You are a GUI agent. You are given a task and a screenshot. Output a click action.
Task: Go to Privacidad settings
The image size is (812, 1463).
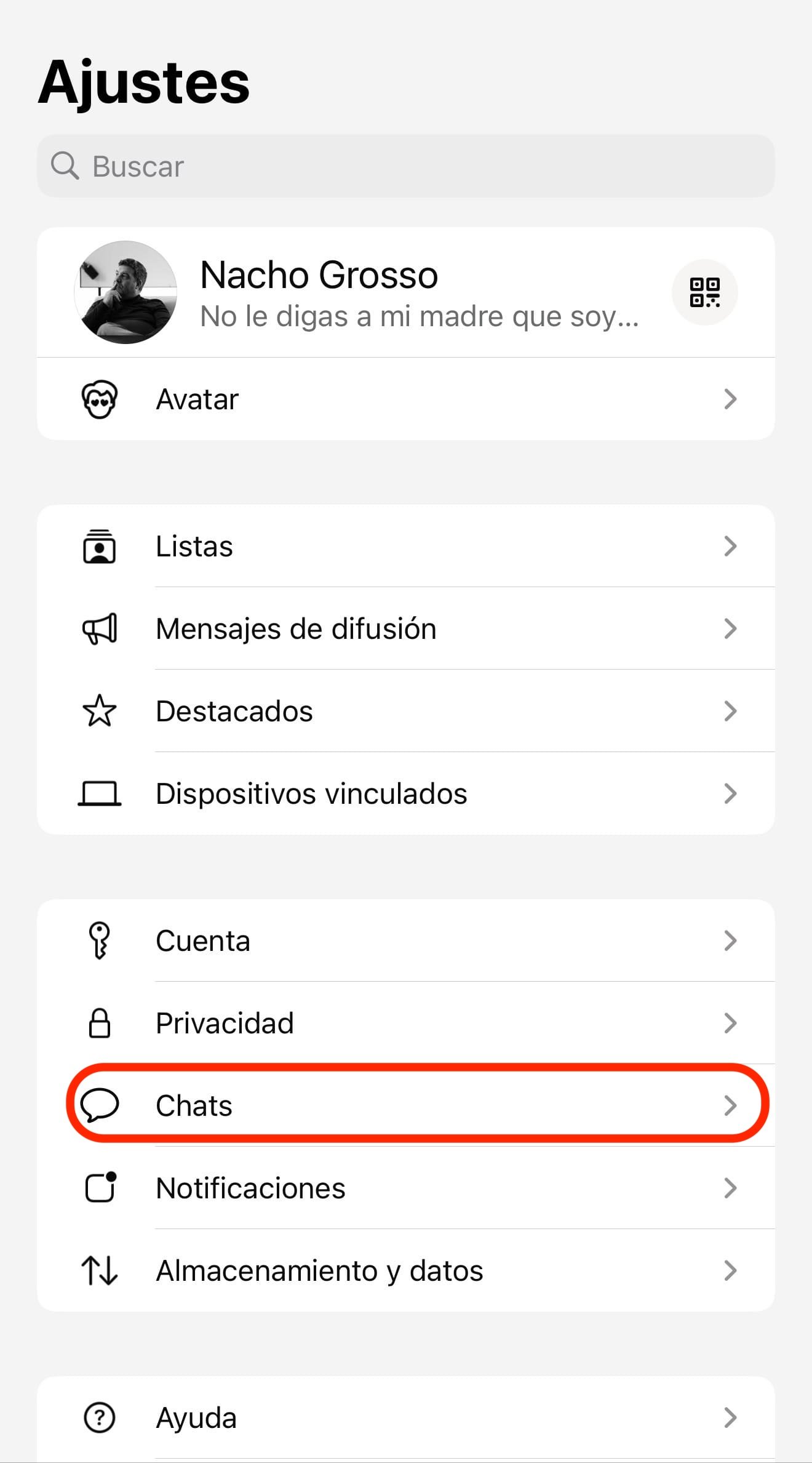click(406, 1023)
